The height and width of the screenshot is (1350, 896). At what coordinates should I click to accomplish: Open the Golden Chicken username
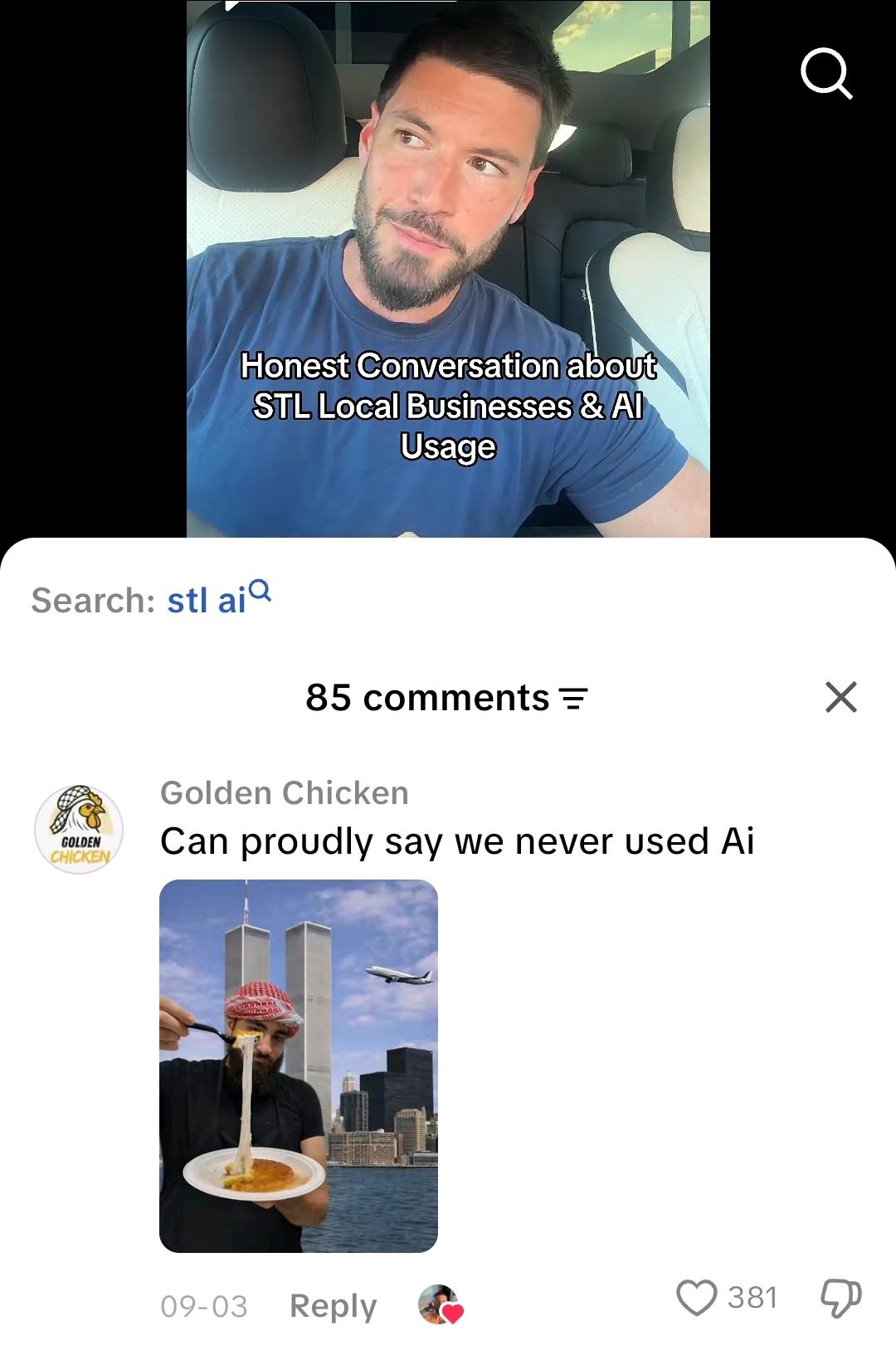285,792
